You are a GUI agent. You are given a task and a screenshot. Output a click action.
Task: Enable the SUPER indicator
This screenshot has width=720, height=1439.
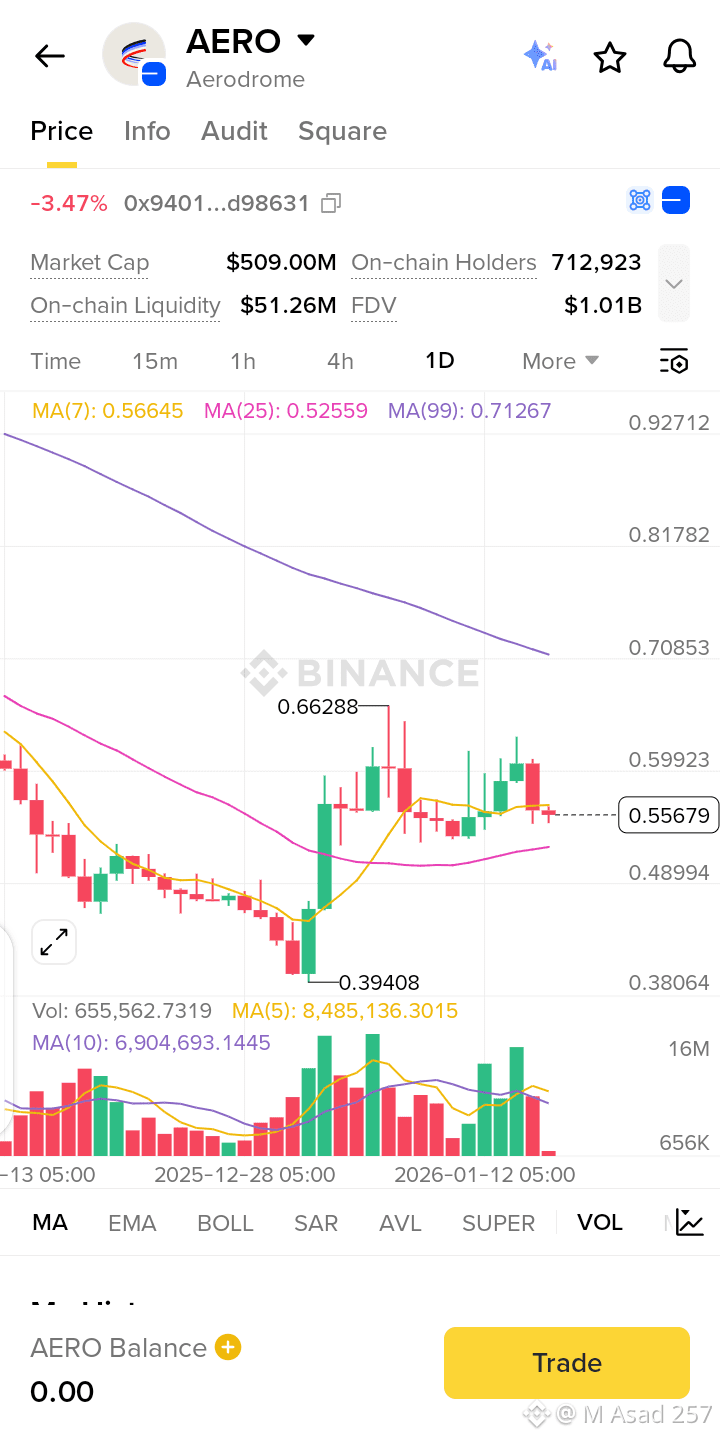tap(498, 1222)
